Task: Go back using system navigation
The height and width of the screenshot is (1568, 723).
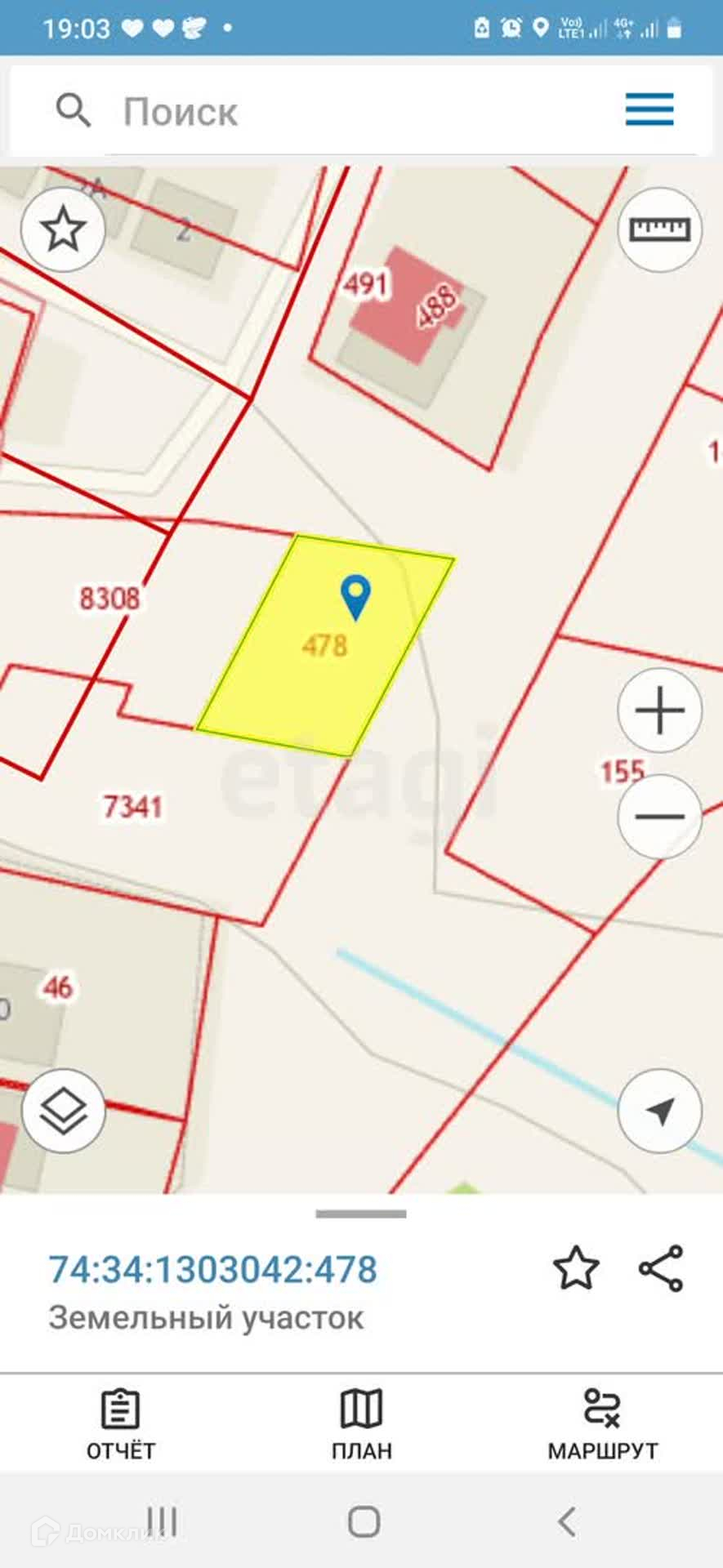Action: [567, 1521]
